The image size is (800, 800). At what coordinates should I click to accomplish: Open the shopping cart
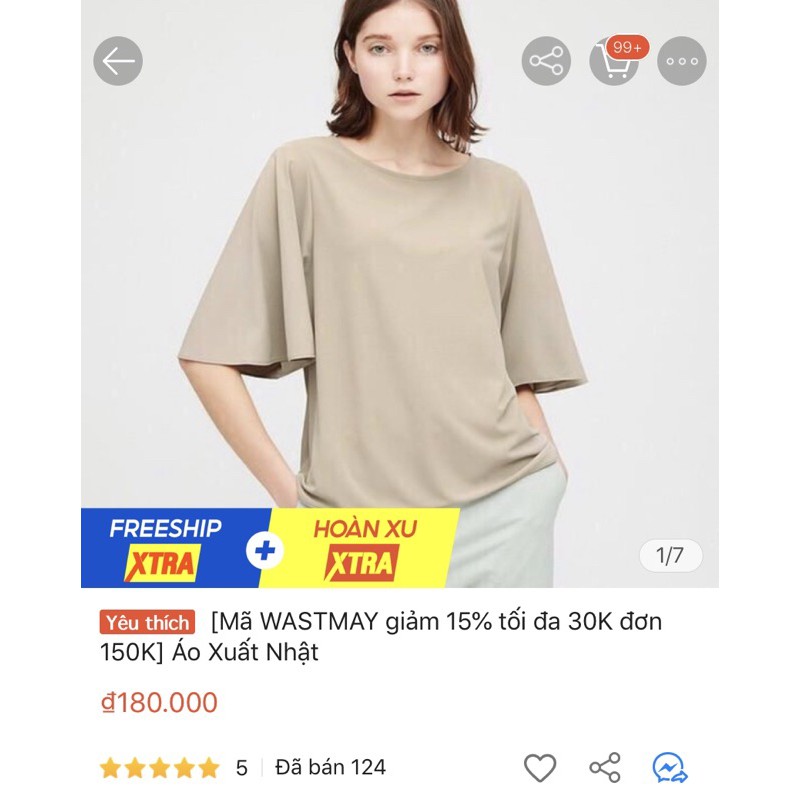(x=614, y=61)
